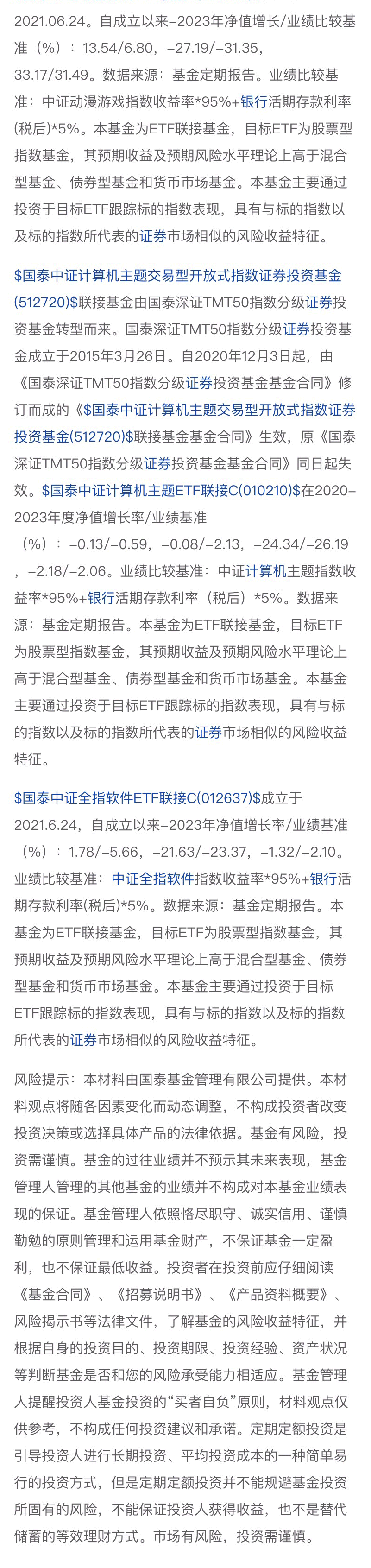This screenshot has height=1568, width=371.
Task: Open the 国泰中证全指软件ETF联接C(012637) fund link
Action: pyautogui.click(x=137, y=798)
